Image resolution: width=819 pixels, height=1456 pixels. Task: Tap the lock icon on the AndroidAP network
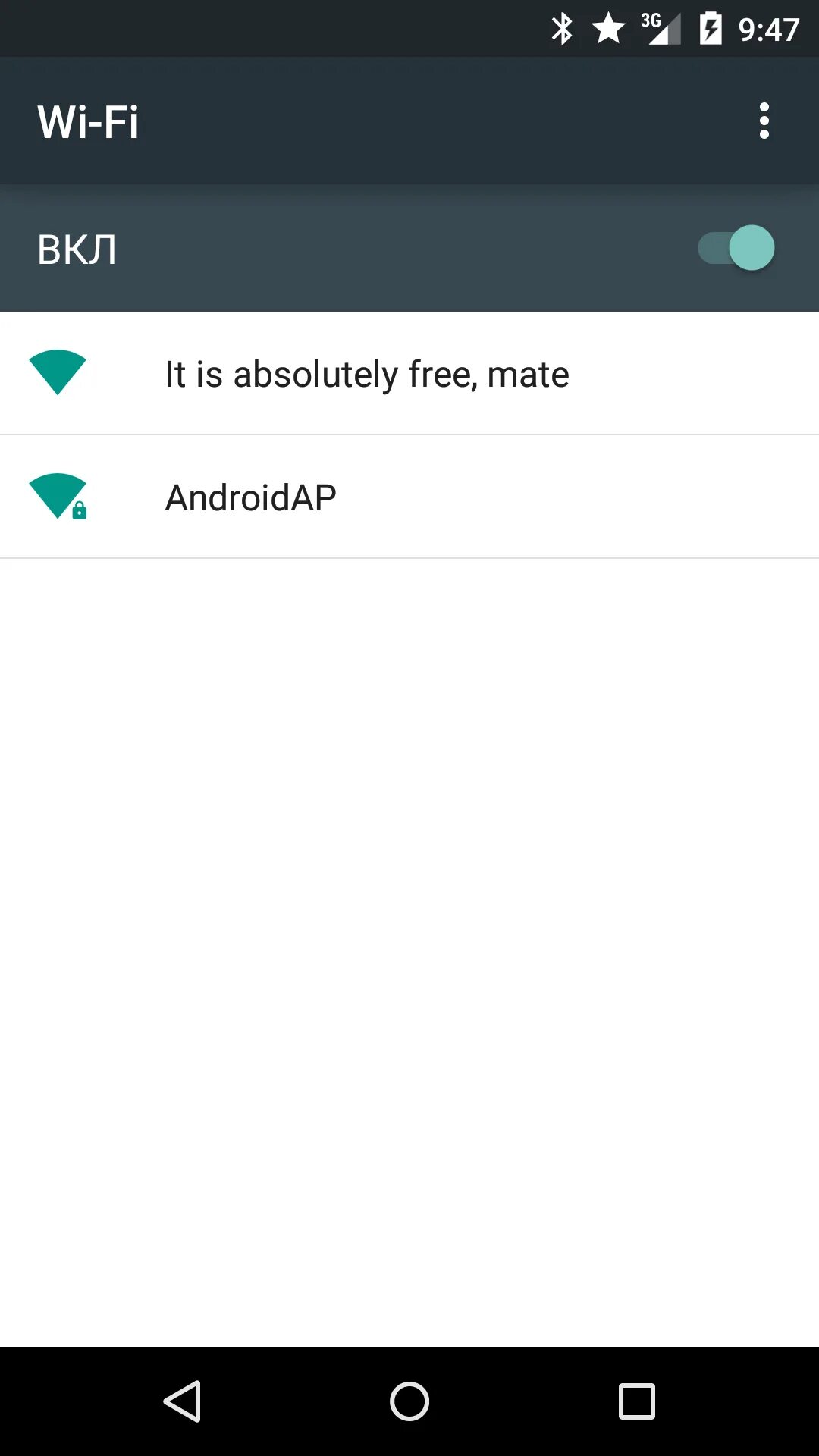(x=80, y=511)
